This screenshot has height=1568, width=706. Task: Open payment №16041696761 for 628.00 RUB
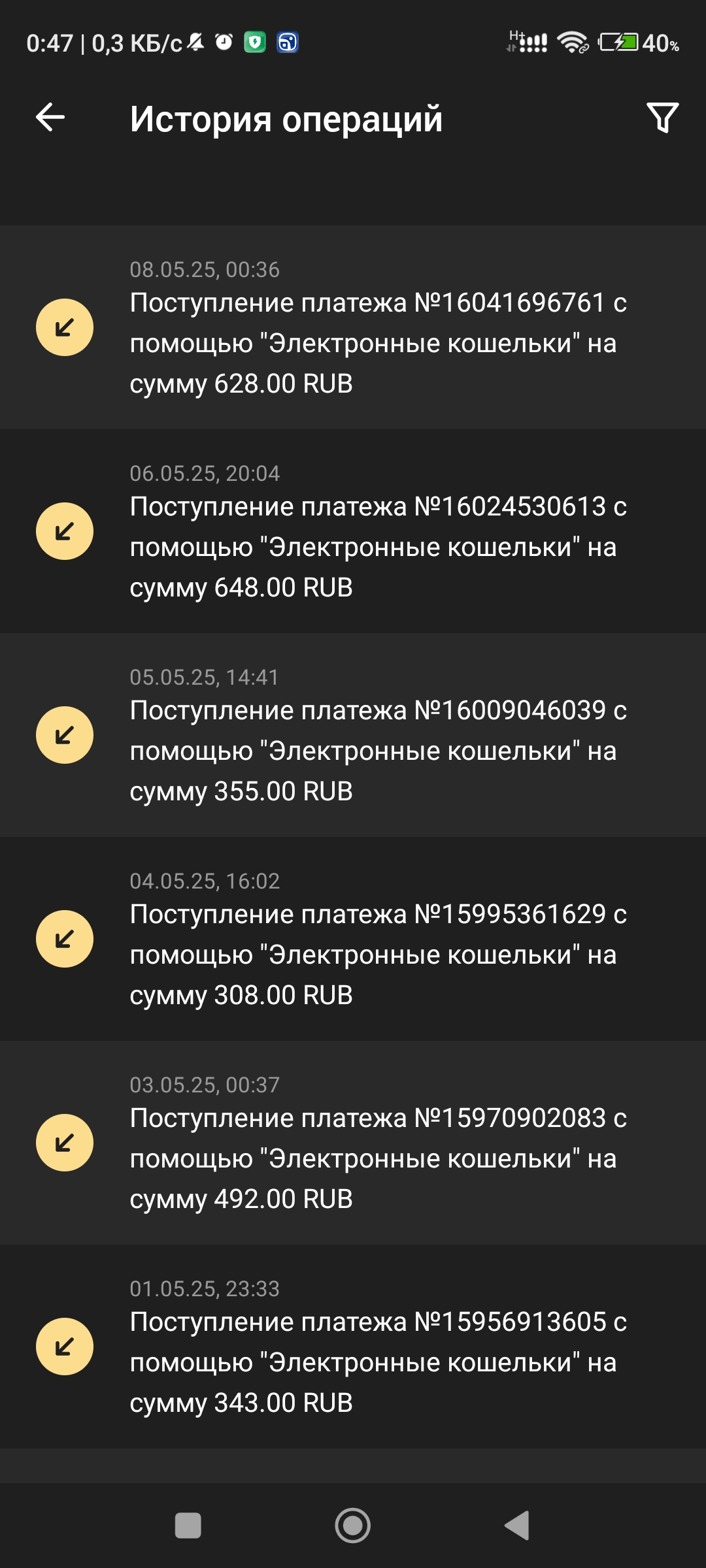coord(353,327)
